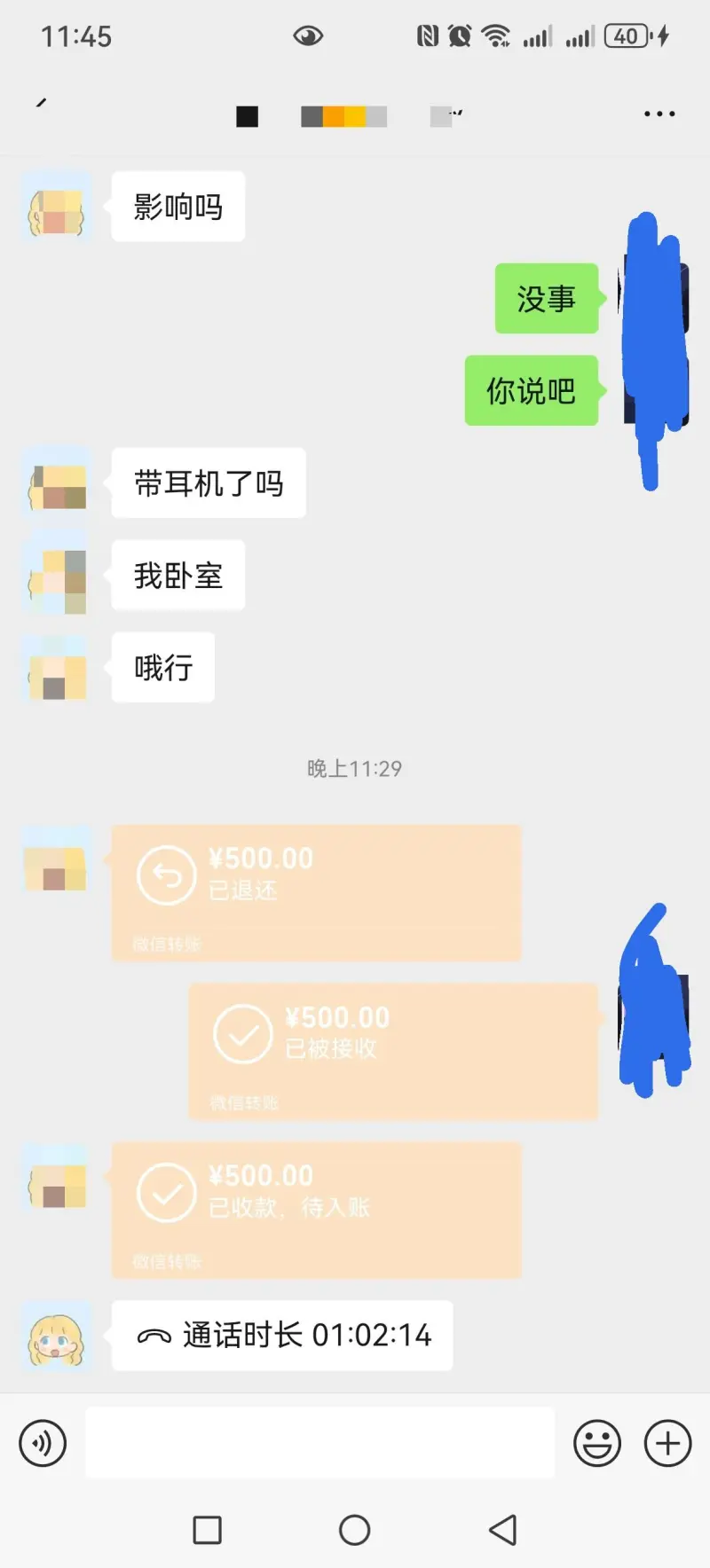The height and width of the screenshot is (1568, 710).
Task: View the ¥500.00 transfer marked 已被接收
Action: pos(393,1051)
